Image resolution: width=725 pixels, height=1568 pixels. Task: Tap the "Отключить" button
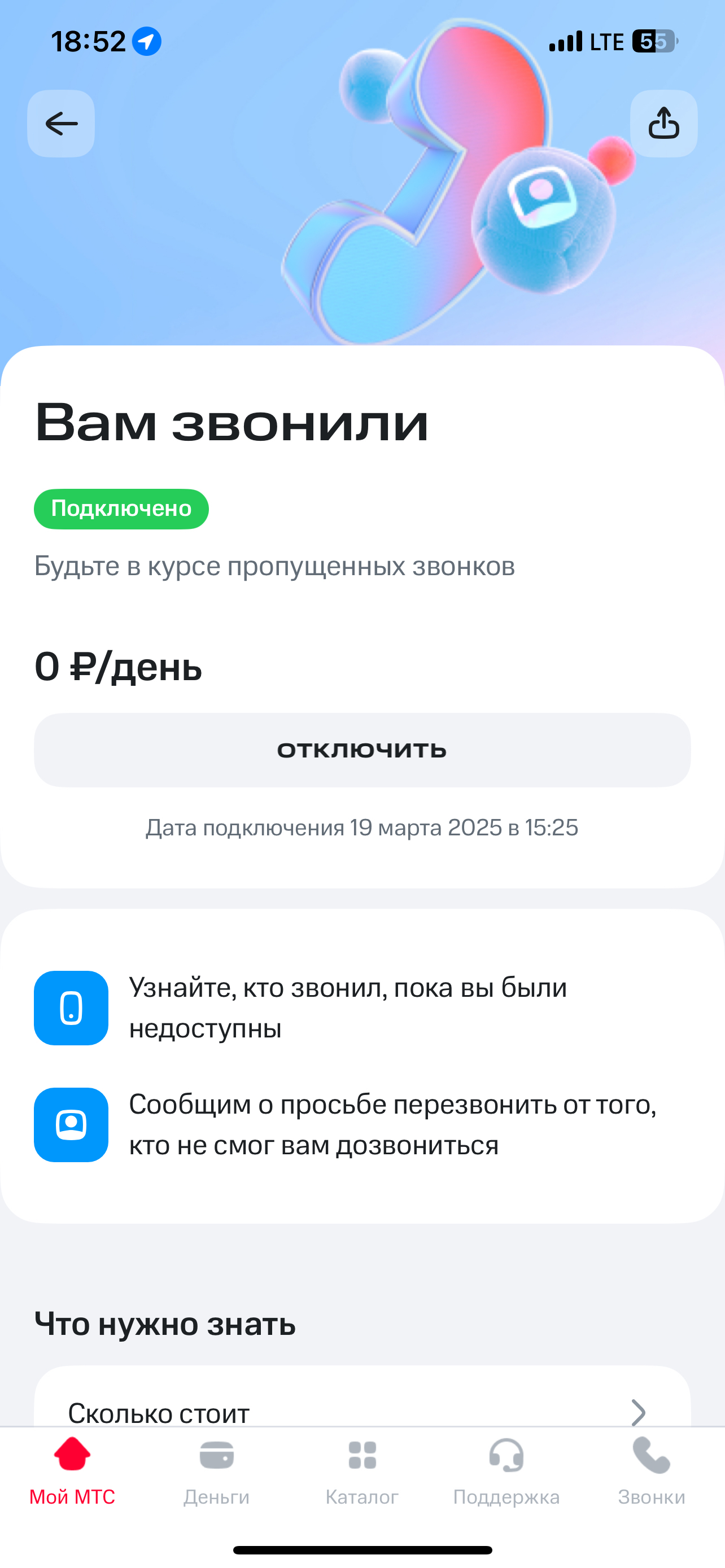[362, 750]
